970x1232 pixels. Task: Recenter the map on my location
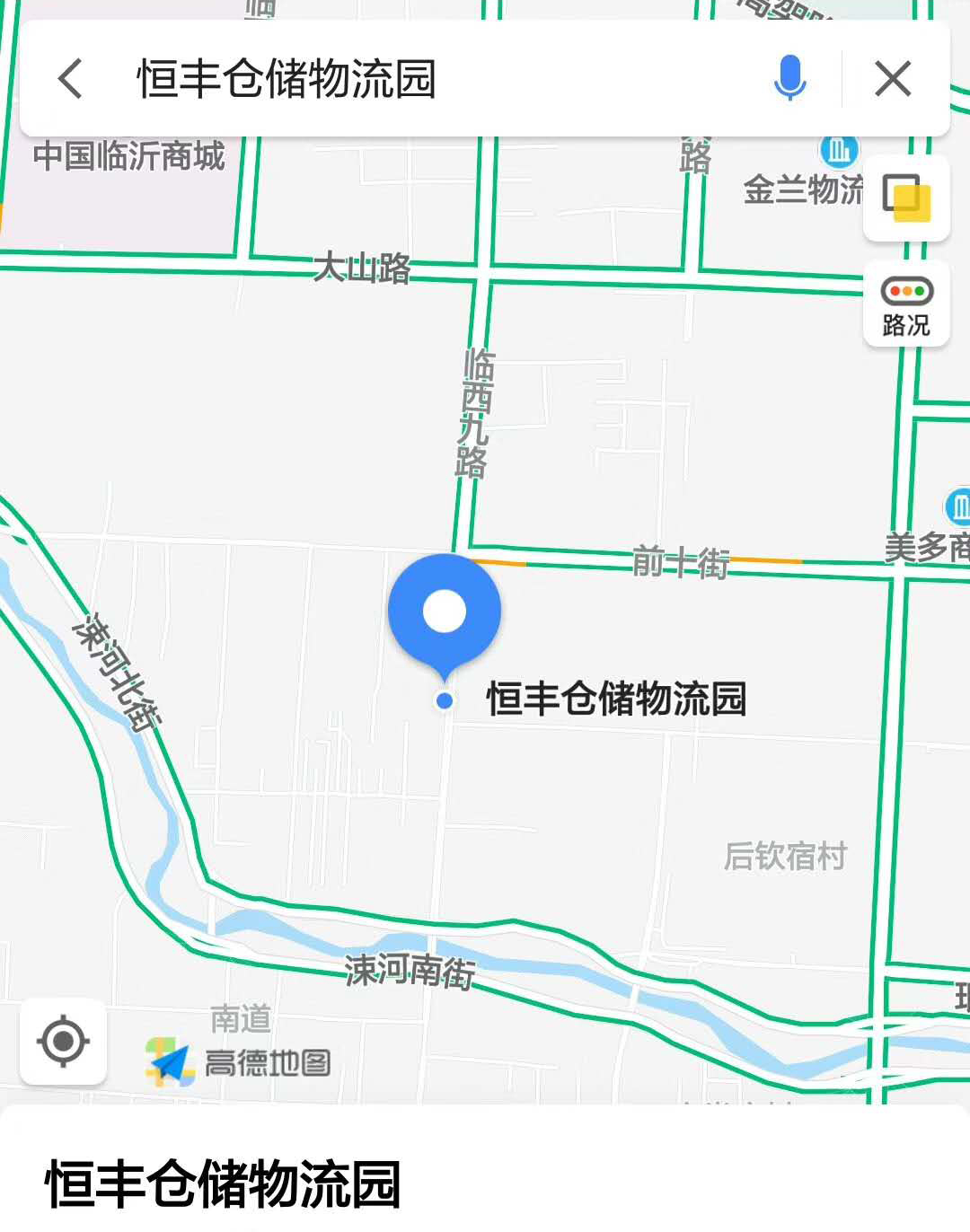(63, 1041)
